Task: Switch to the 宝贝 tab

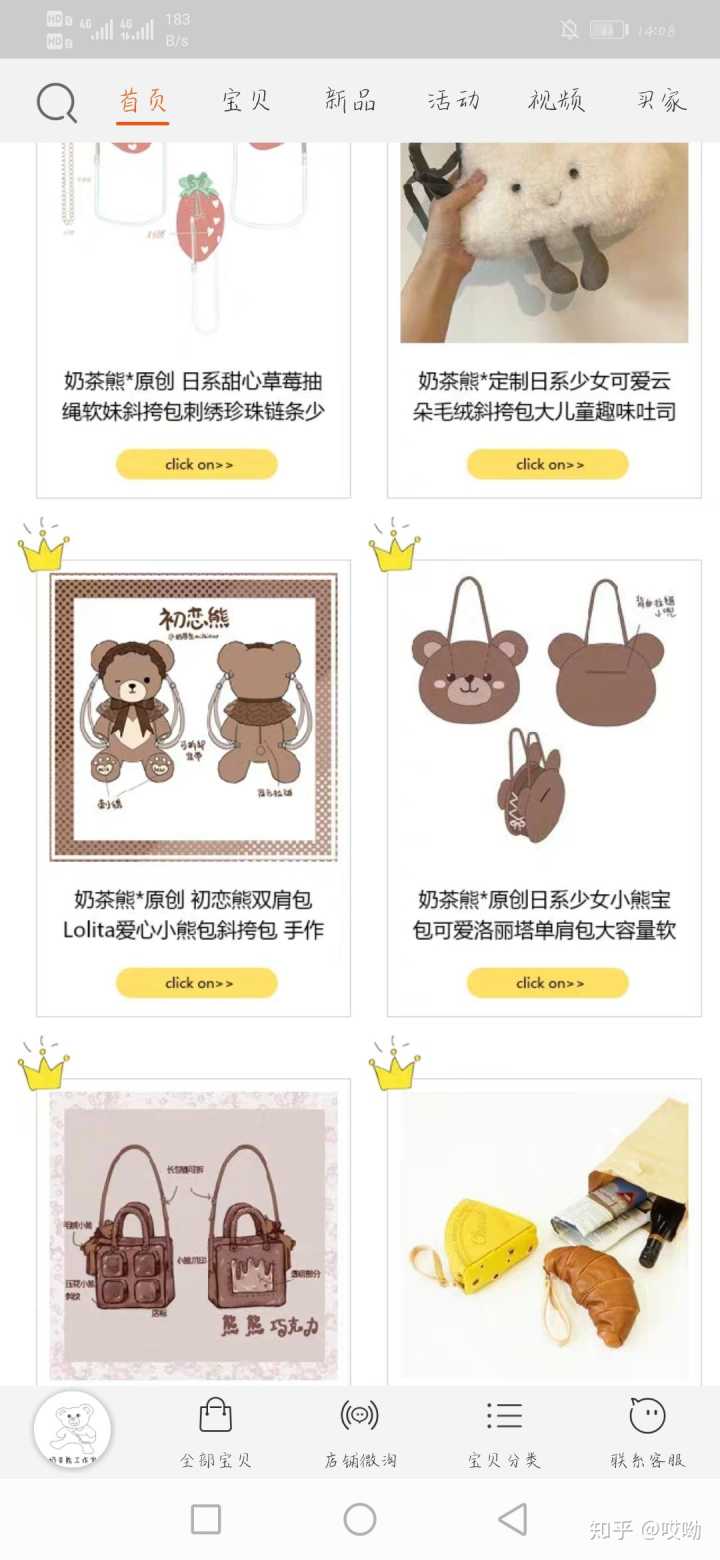Action: [x=246, y=101]
